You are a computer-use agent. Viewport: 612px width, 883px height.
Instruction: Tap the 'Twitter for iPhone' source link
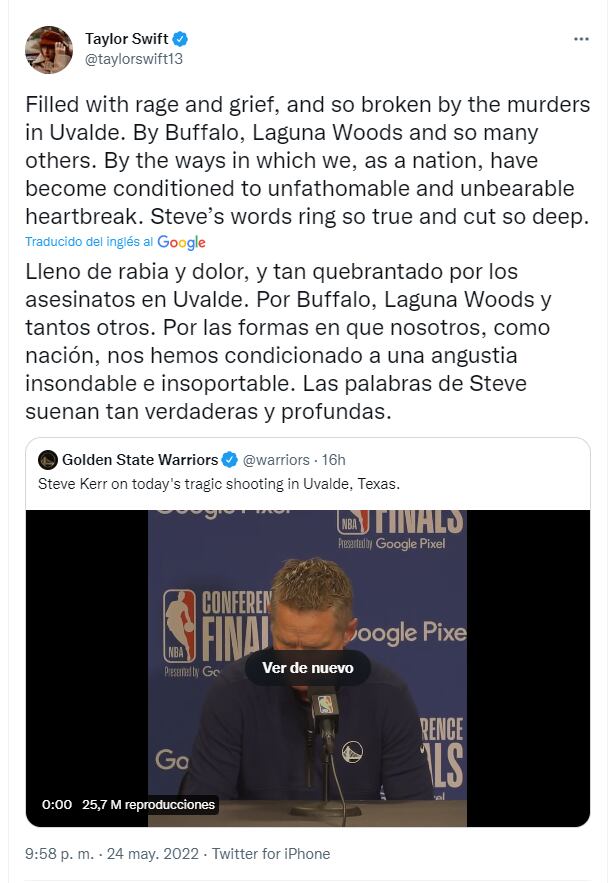tap(271, 854)
